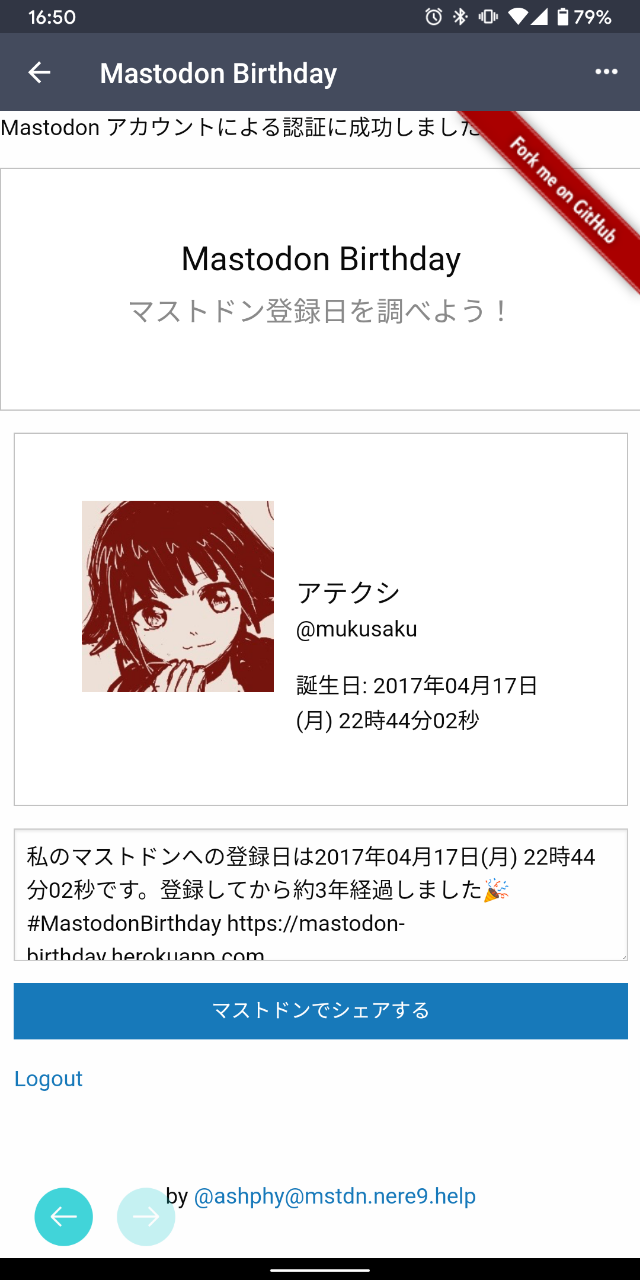The width and height of the screenshot is (640, 1280).
Task: Tap the teal browser back arrow button
Action: [x=64, y=1217]
